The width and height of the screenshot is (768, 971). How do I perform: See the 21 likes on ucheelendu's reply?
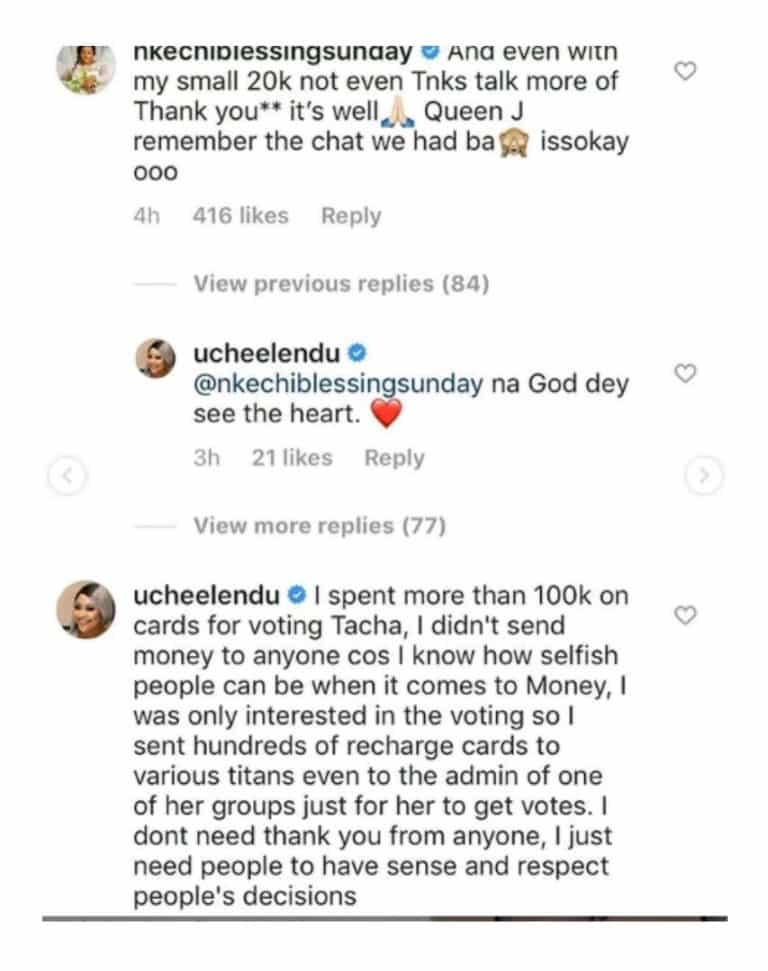pyautogui.click(x=291, y=458)
